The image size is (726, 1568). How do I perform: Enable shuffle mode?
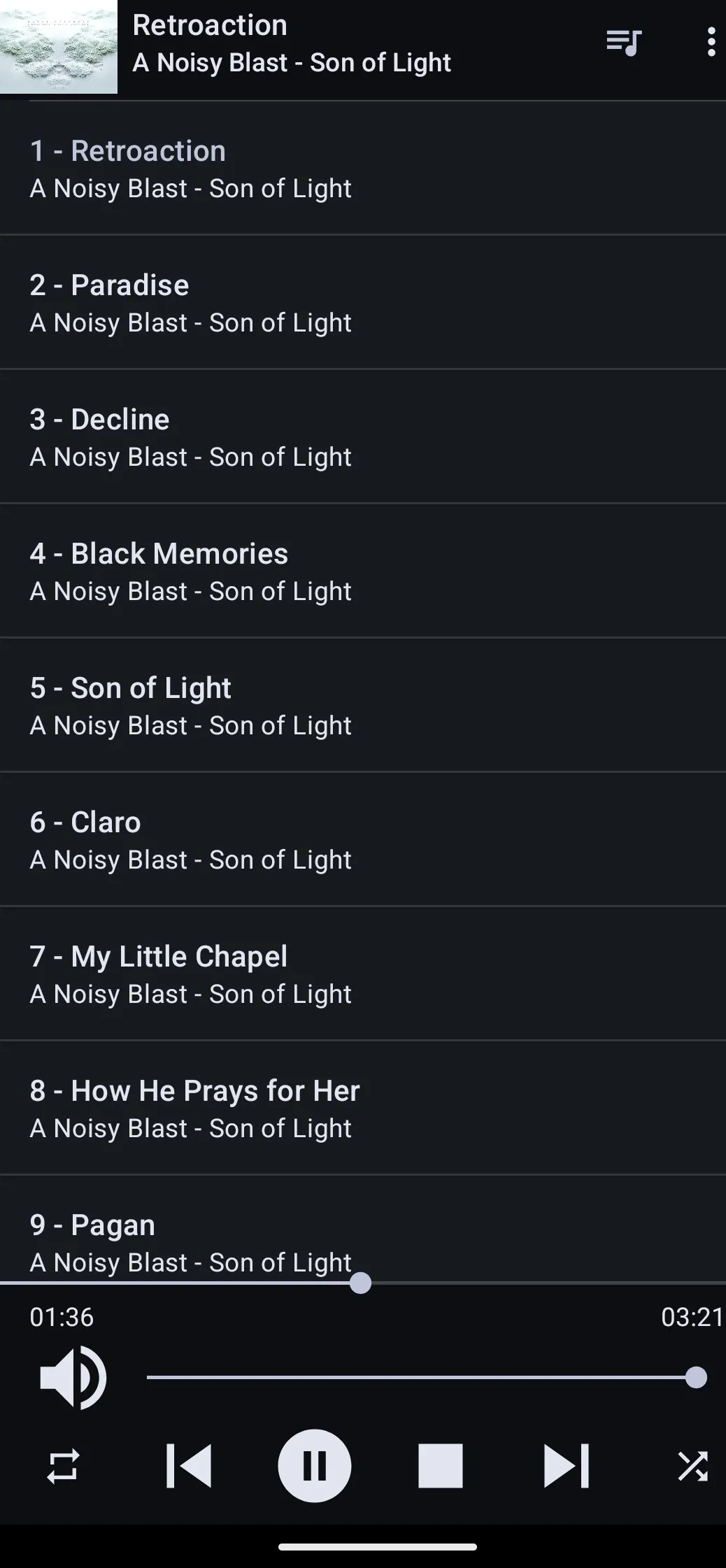pos(692,1467)
